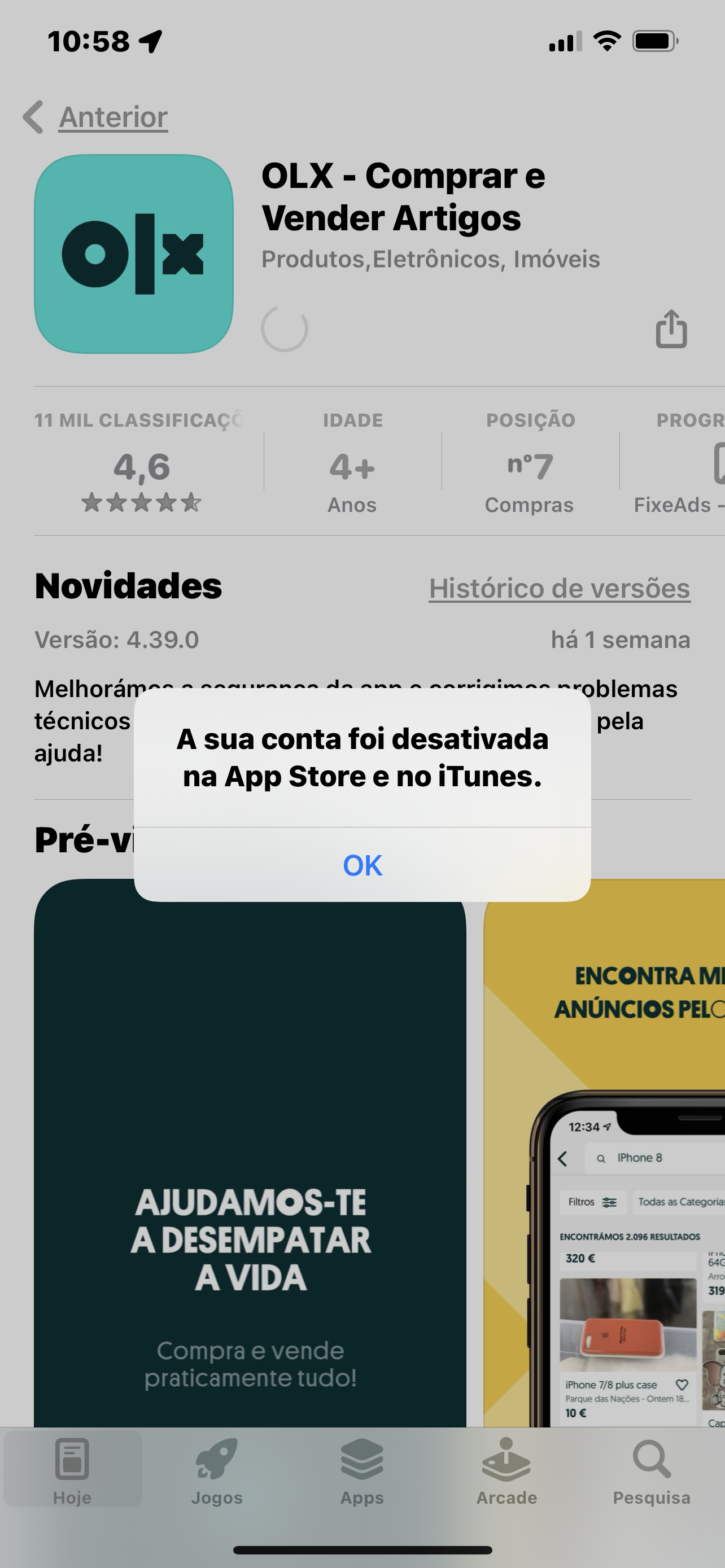Open the Apps tab
725x1568 pixels.
(x=362, y=1470)
